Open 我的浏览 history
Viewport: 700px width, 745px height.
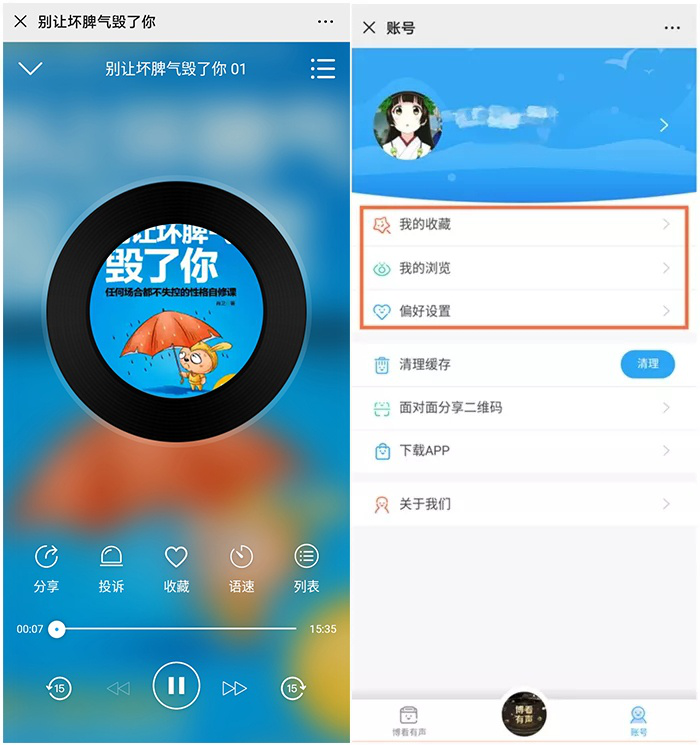[x=524, y=268]
